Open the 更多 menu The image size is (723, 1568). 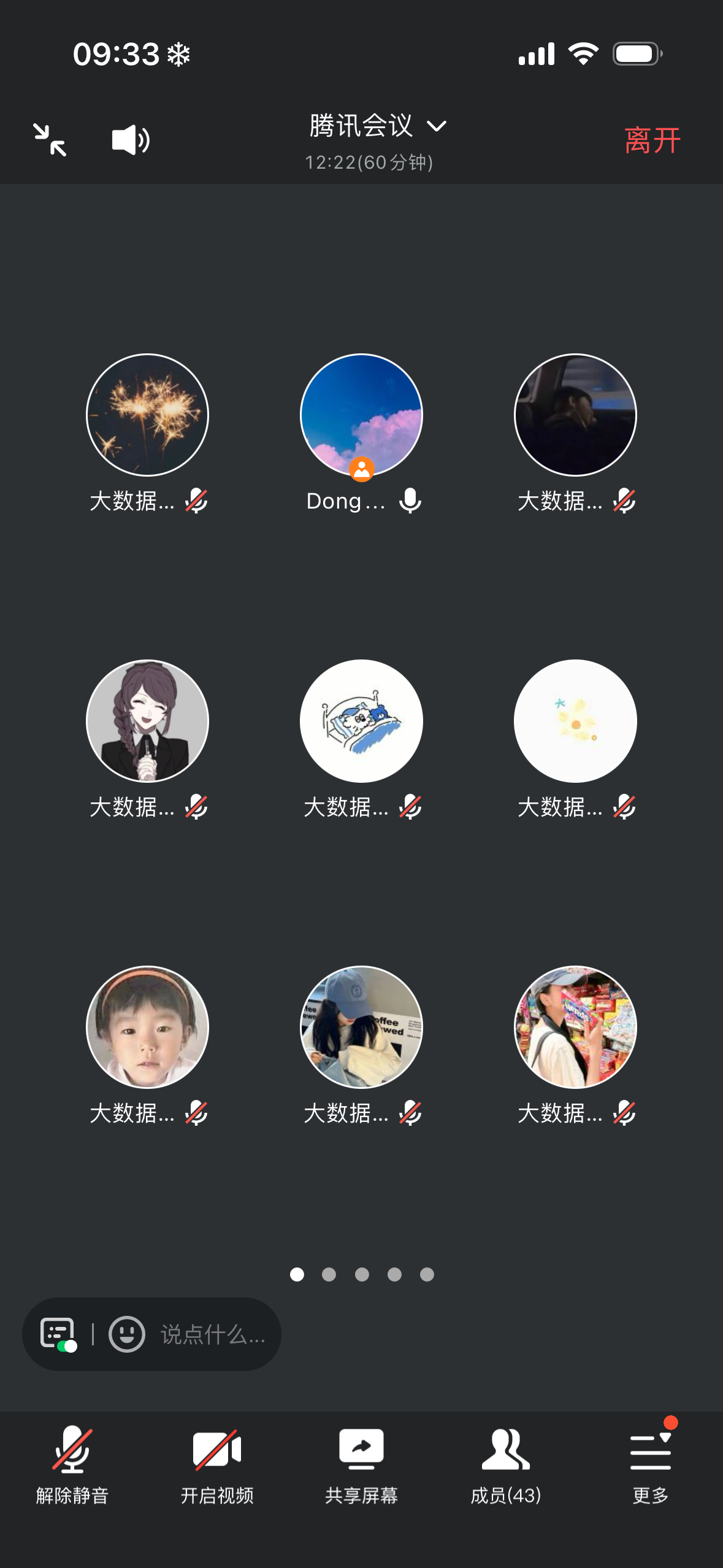tap(650, 1464)
